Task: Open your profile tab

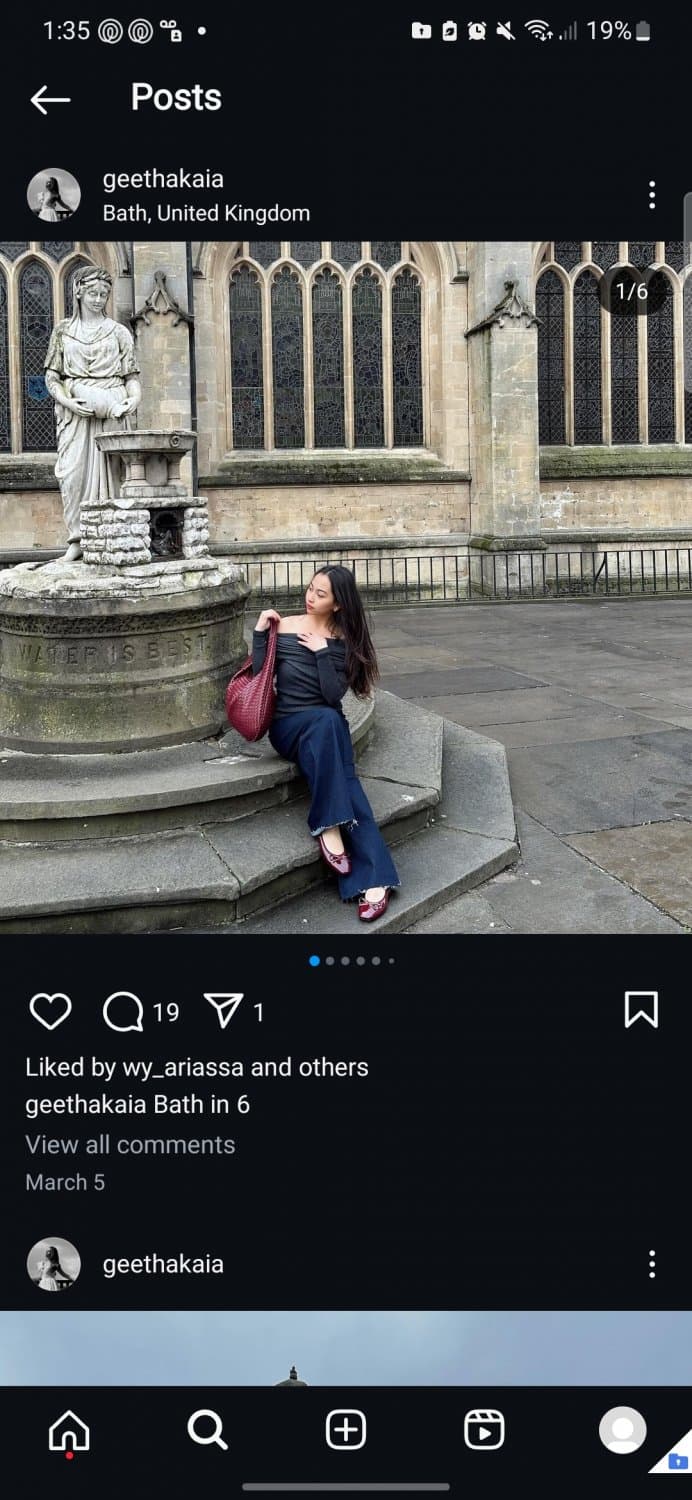Action: click(622, 1431)
